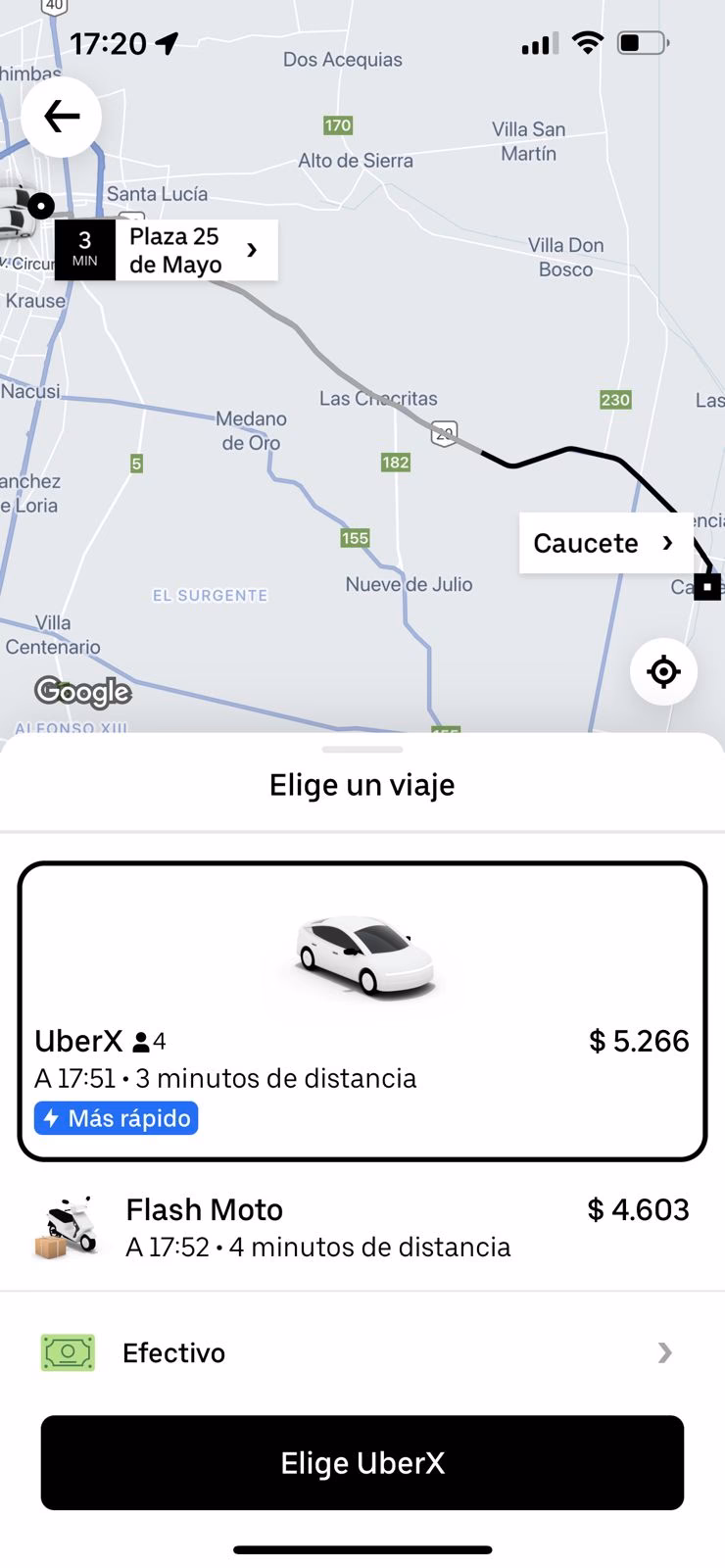725x1568 pixels.
Task: Tap the Wi-Fi indicator in the status bar
Action: [x=585, y=43]
